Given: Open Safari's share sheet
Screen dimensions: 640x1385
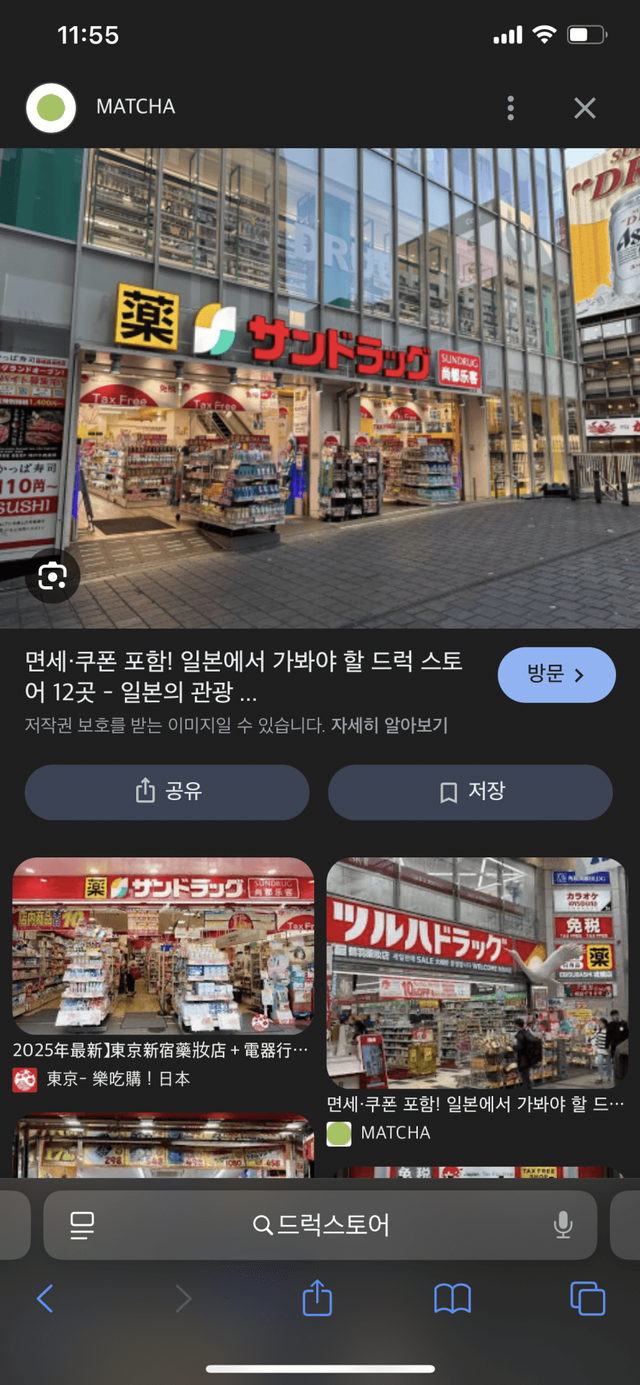Looking at the screenshot, I should 317,1298.
